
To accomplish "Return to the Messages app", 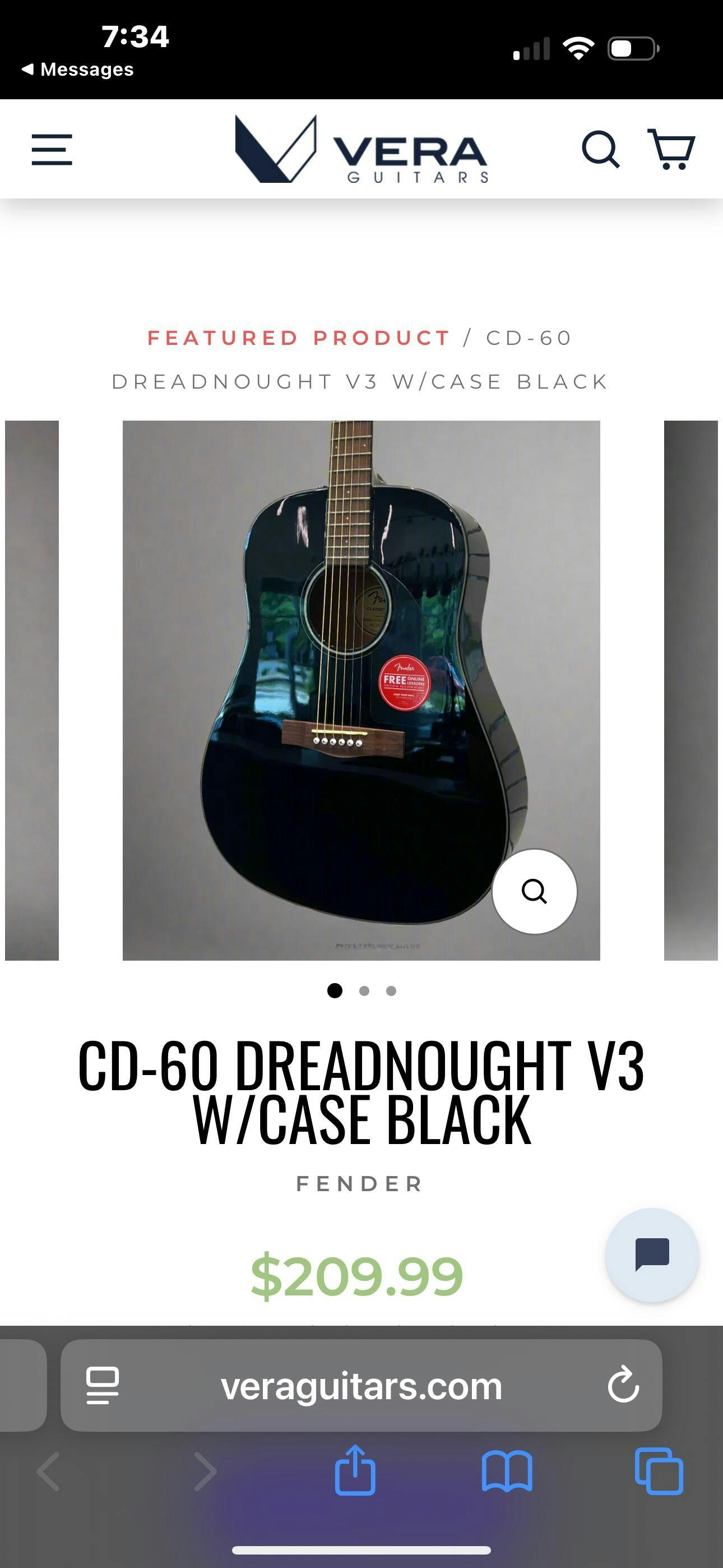I will pyautogui.click(x=78, y=70).
